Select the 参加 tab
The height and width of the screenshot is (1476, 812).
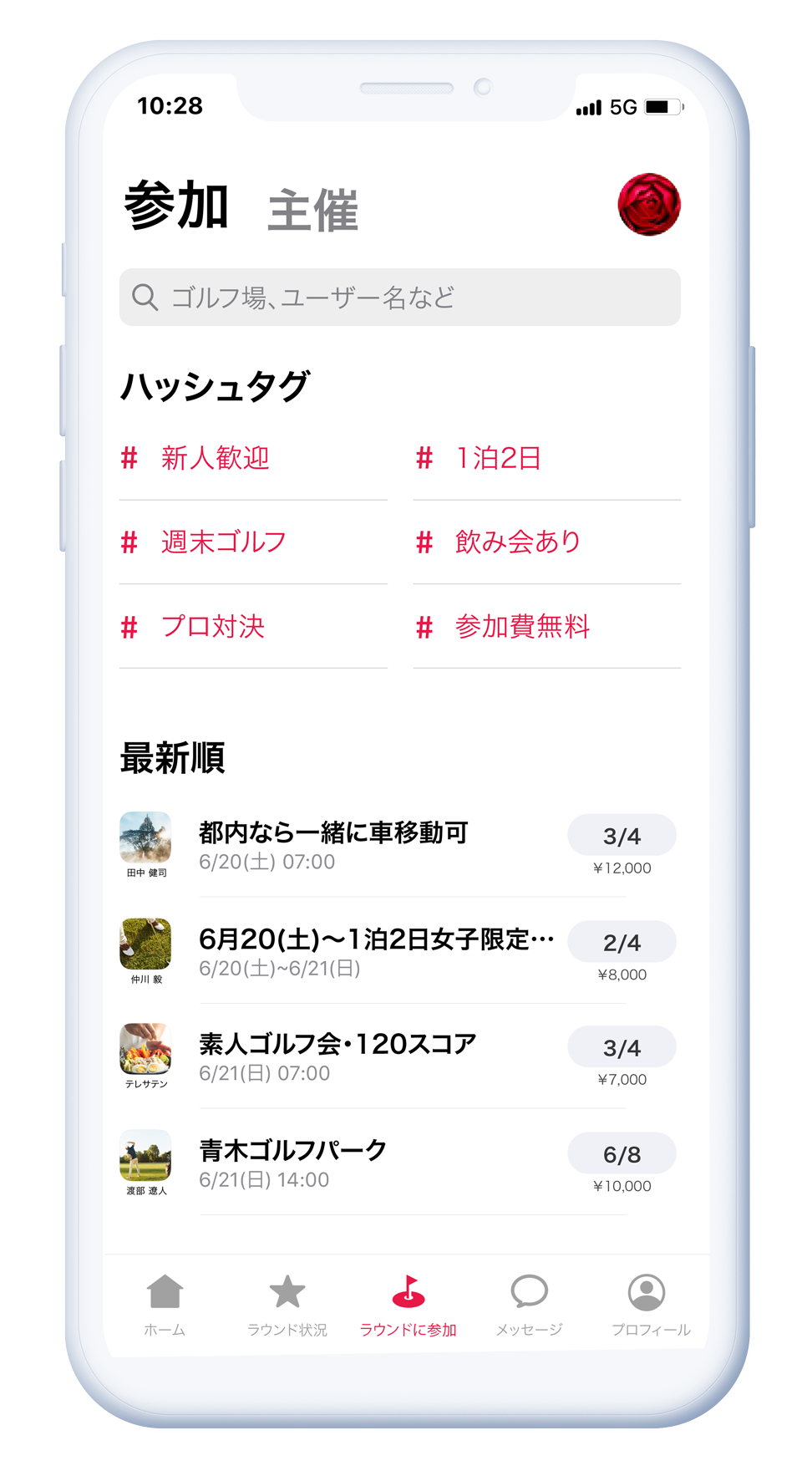(x=176, y=206)
